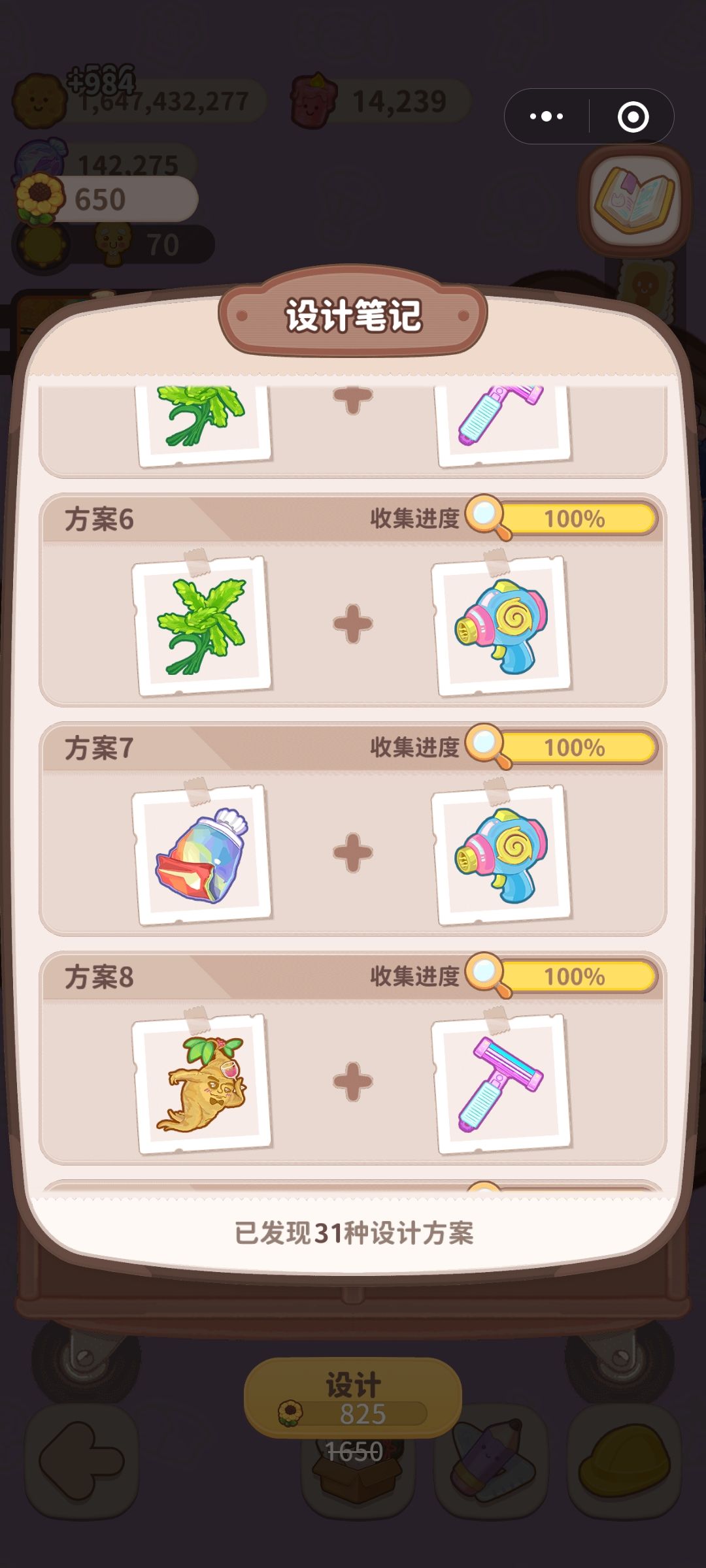
Task: Tap the rainbow toothpaste item in 方案7
Action: [202, 853]
